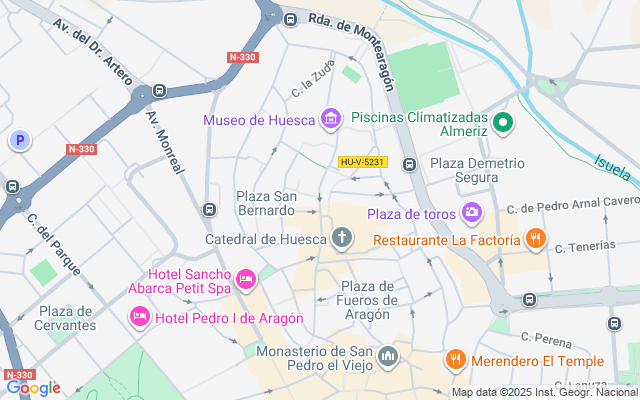Tap the Merendero El Temple restaurant pin
The height and width of the screenshot is (400, 640).
click(x=456, y=359)
